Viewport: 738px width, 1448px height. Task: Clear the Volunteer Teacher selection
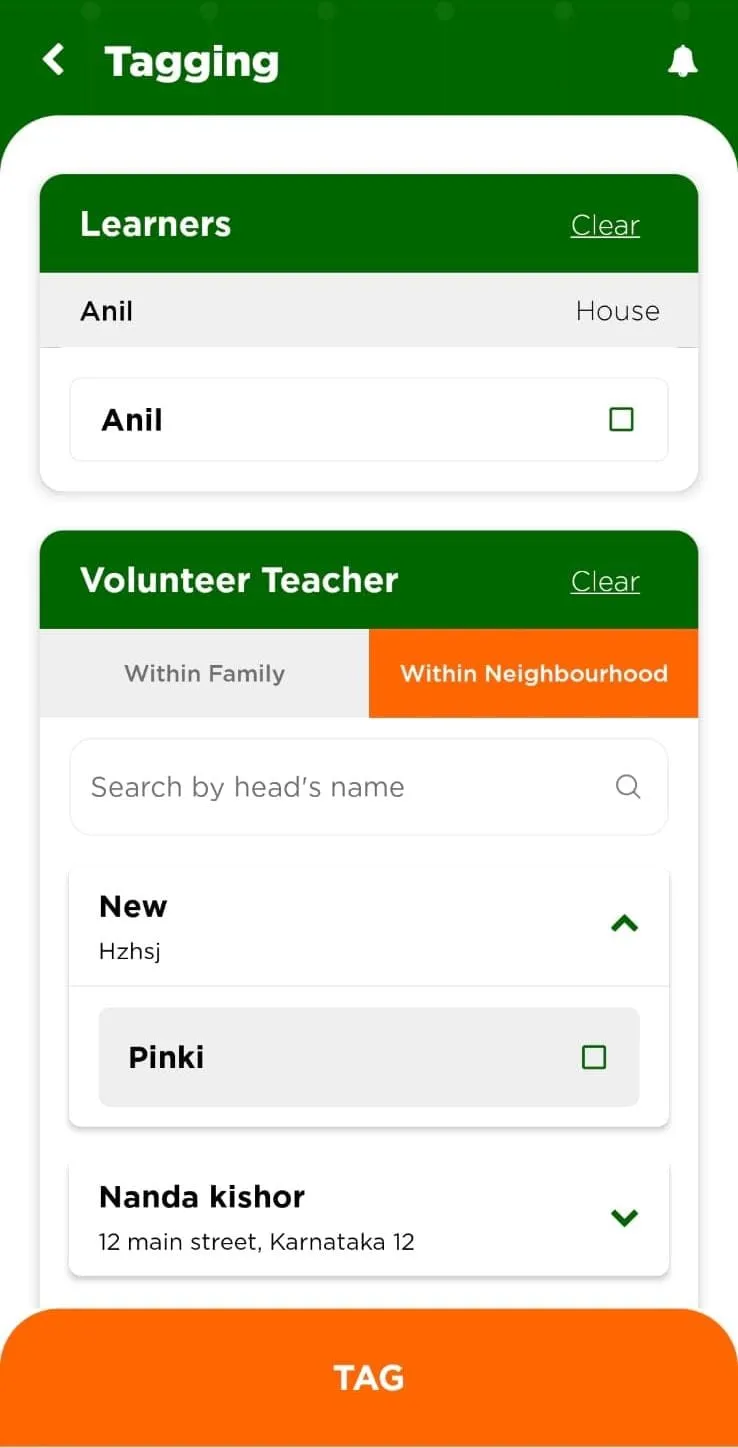605,581
